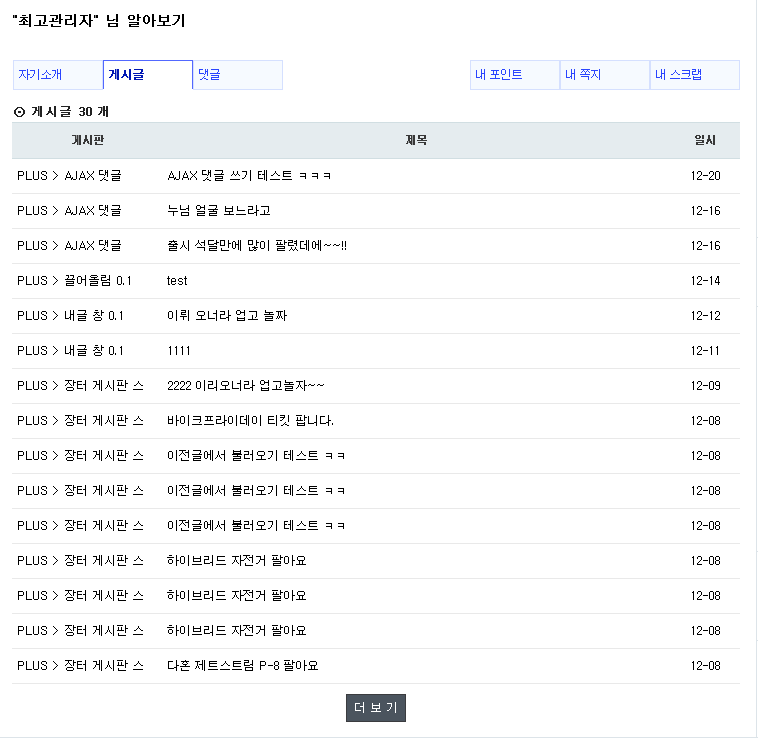Viewport: 758px width, 738px height.
Task: Switch to the 자기소개 tab
Action: 40,75
